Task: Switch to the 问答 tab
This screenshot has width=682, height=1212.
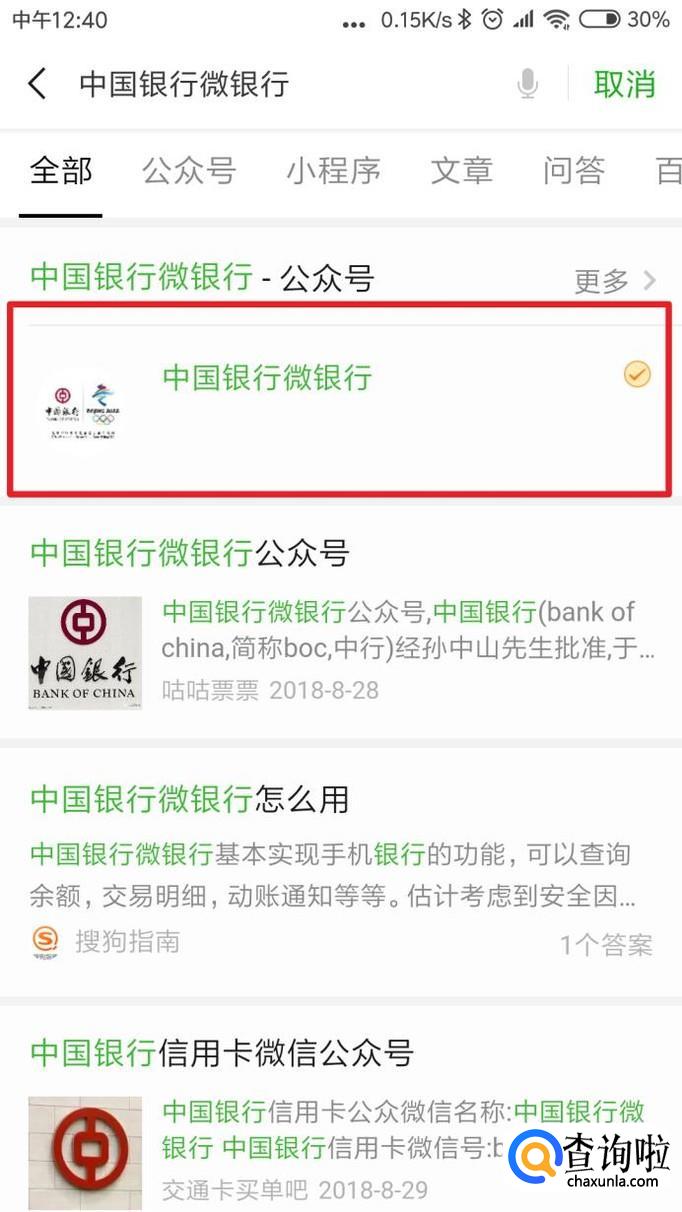Action: pos(574,171)
